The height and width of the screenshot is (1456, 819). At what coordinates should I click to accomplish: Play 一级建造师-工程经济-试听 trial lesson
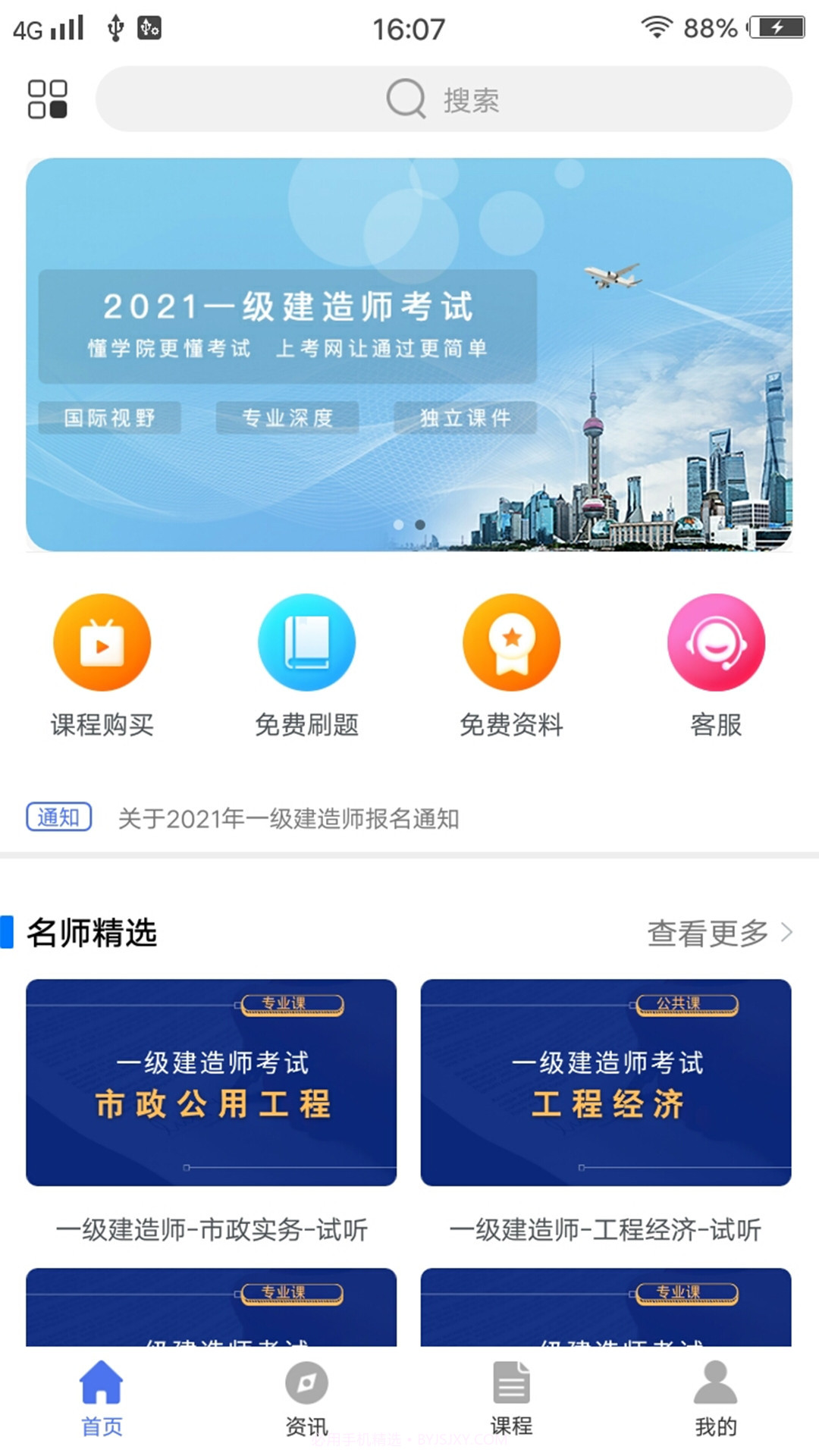click(x=607, y=1226)
